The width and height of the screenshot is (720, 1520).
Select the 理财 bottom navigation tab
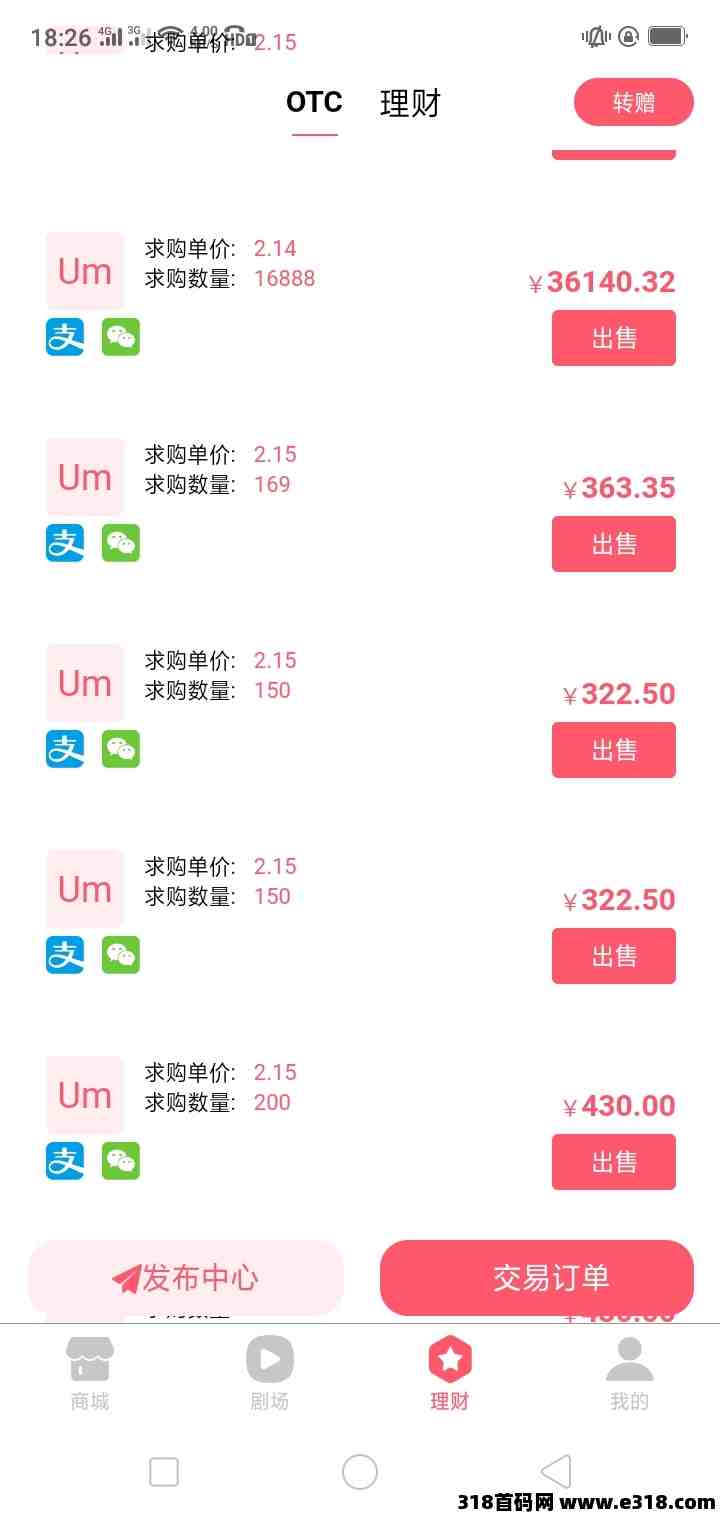[x=450, y=1374]
